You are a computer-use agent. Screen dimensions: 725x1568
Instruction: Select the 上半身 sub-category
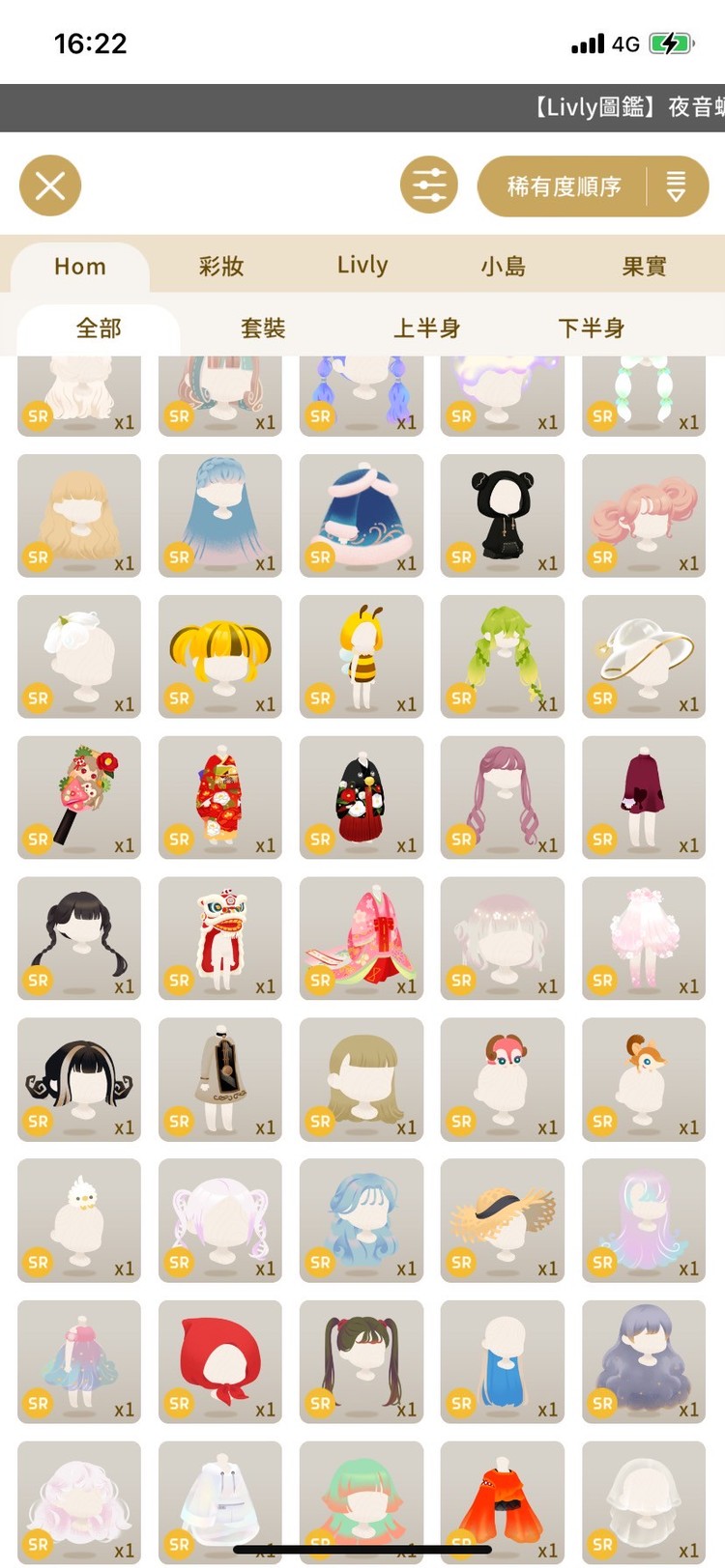pos(426,328)
